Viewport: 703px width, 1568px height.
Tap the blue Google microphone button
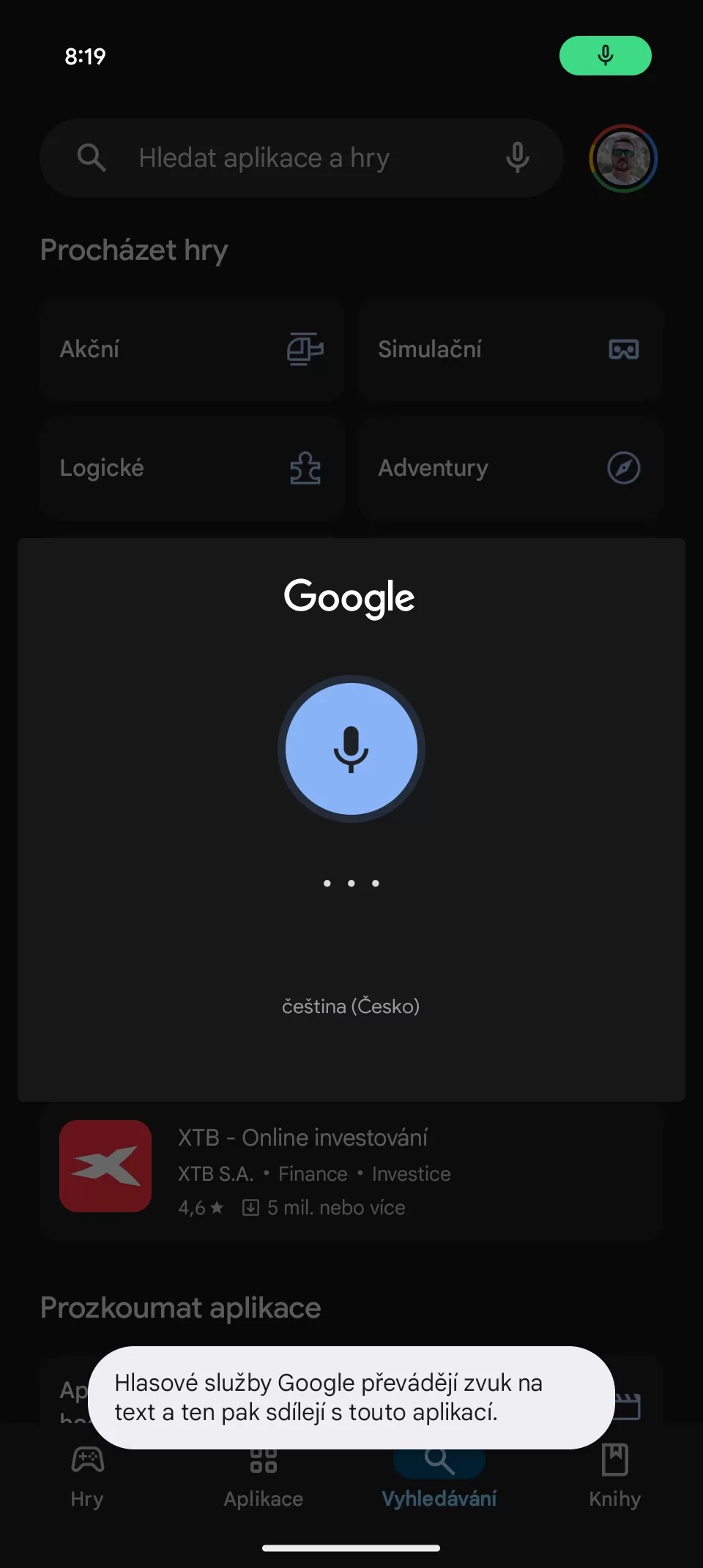[x=351, y=749]
